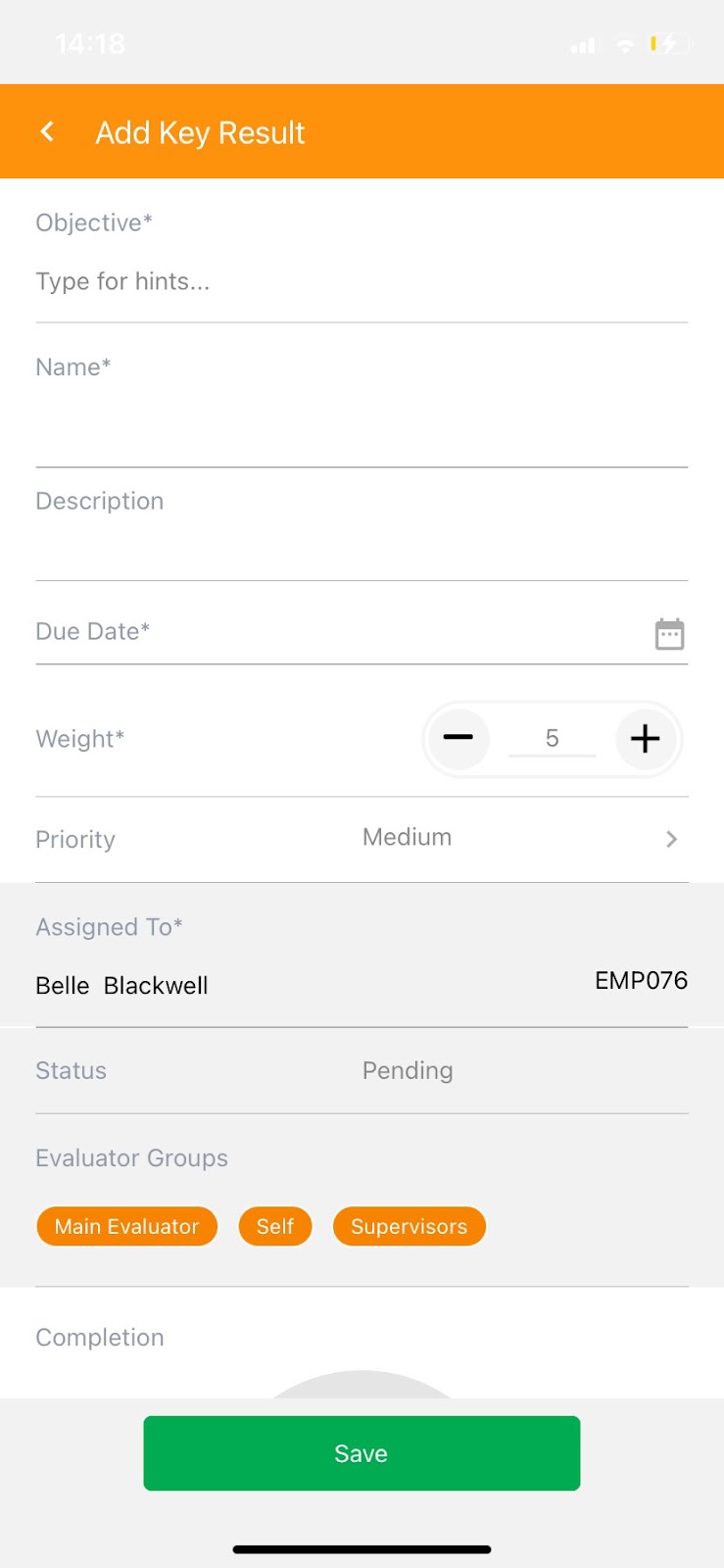This screenshot has width=724, height=1568.
Task: Tap the employee ID EMP076 label
Action: click(641, 980)
